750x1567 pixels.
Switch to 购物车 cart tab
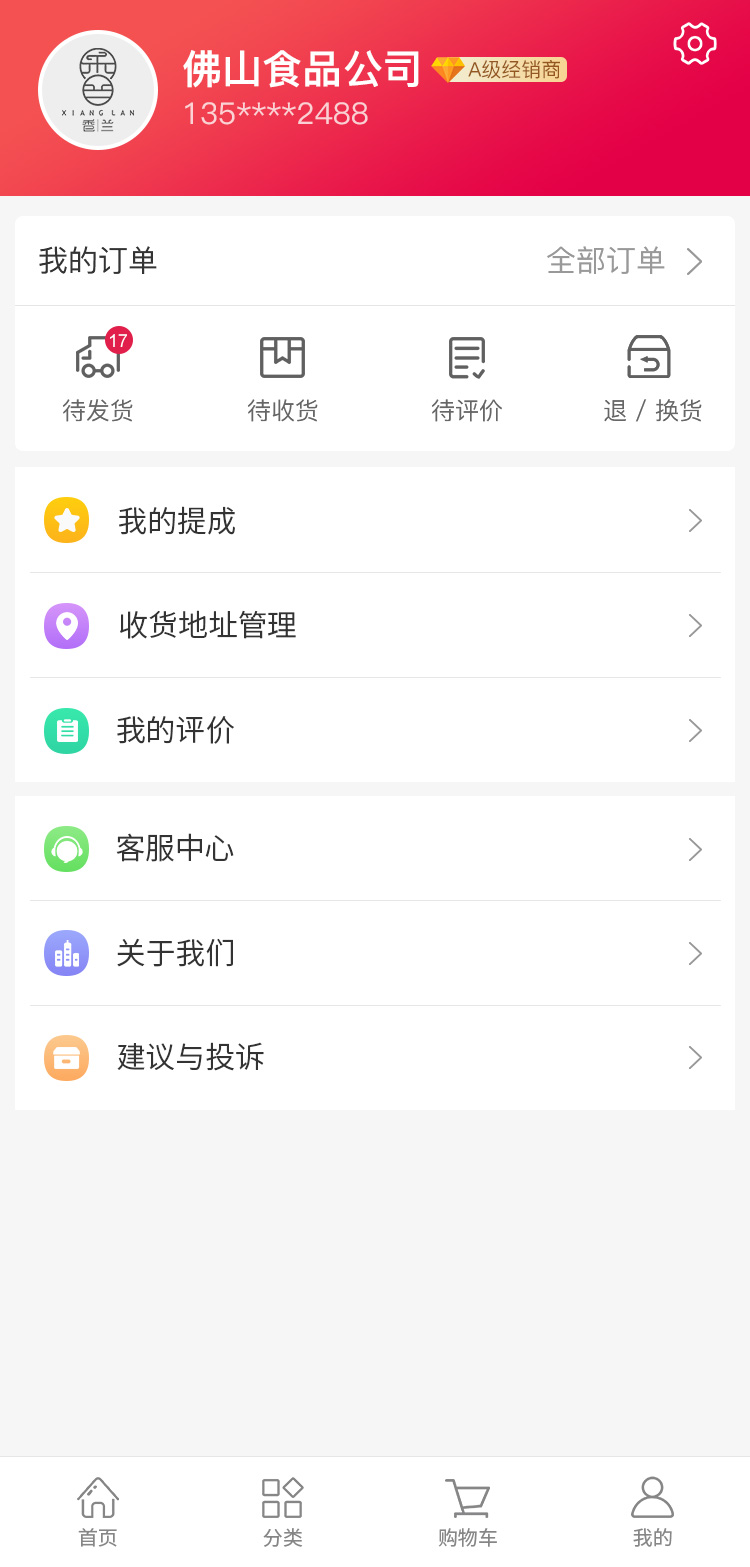[x=467, y=1511]
